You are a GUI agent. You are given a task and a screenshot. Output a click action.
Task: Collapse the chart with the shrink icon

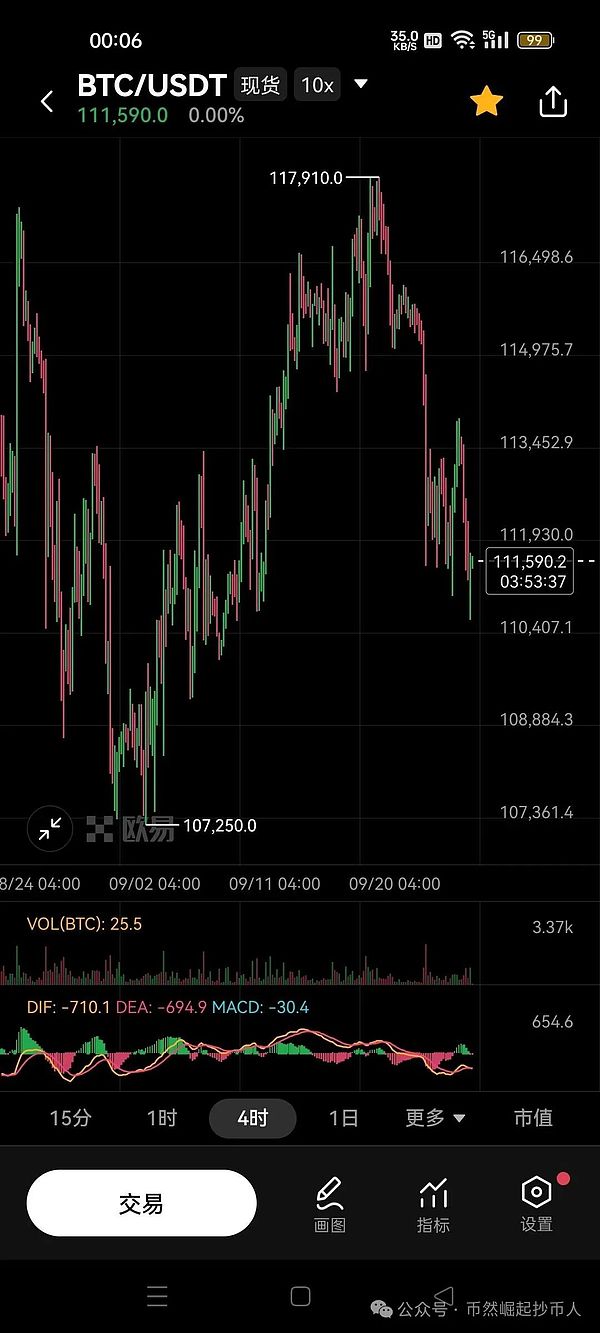coord(49,828)
